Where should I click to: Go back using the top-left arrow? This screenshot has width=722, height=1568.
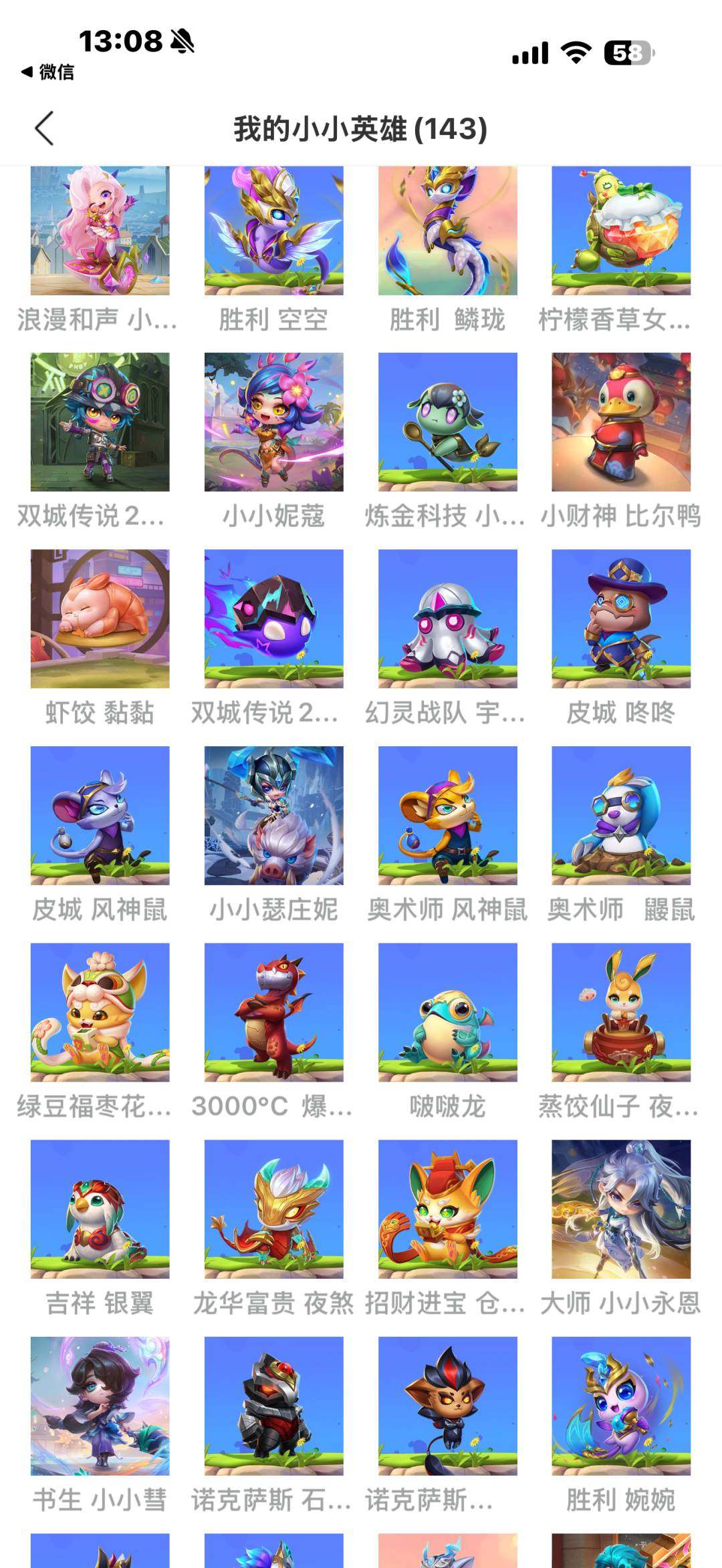(43, 128)
